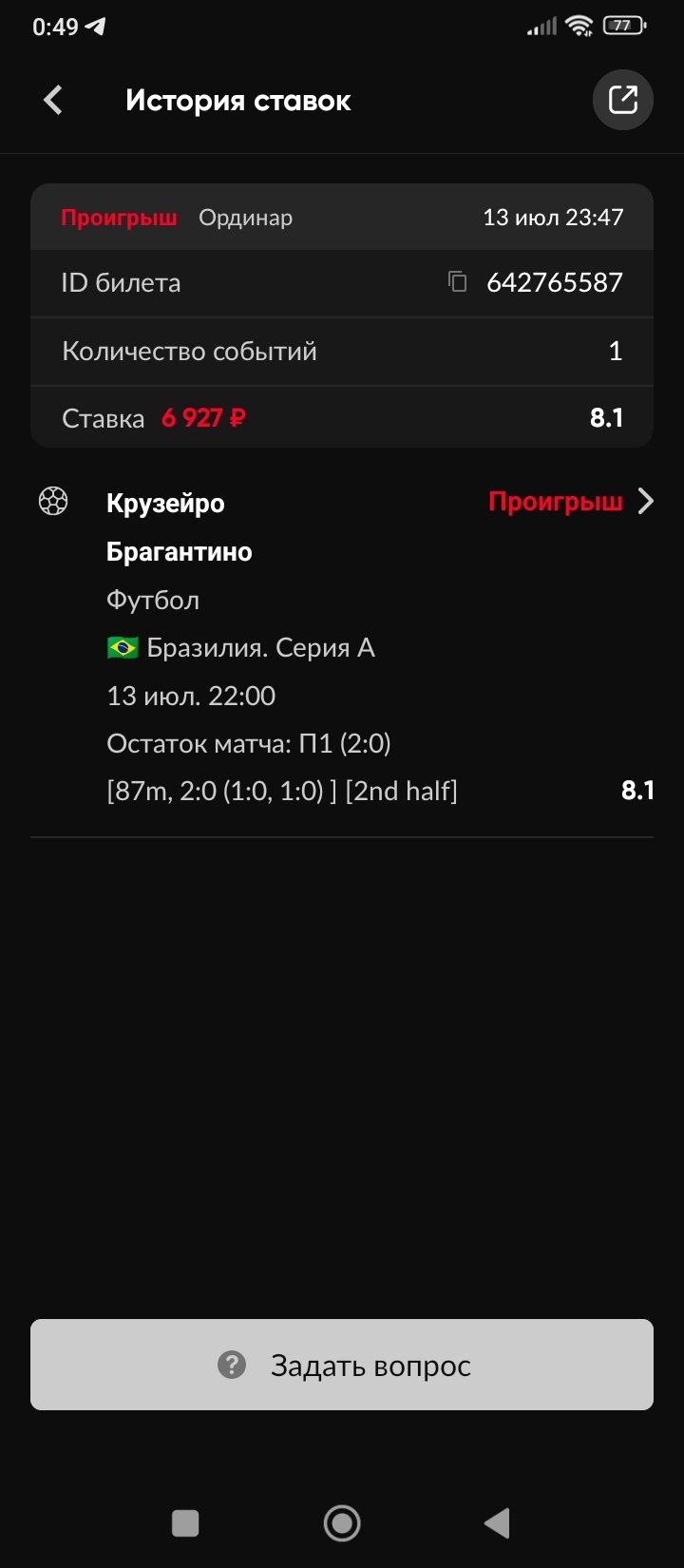Open the recent apps view

tap(185, 1523)
